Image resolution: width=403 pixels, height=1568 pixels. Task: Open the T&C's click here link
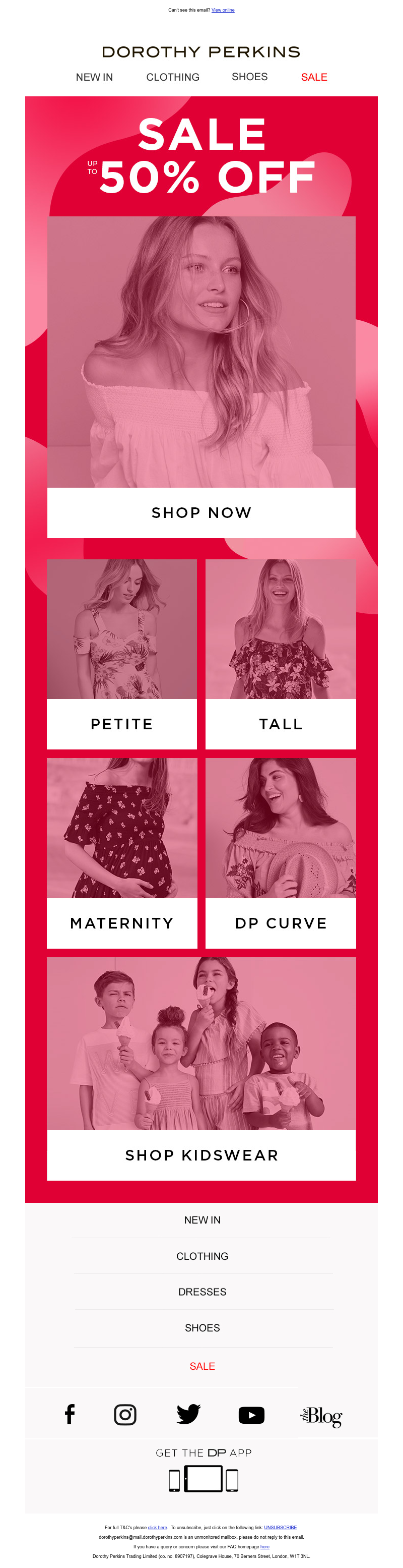point(158,1527)
